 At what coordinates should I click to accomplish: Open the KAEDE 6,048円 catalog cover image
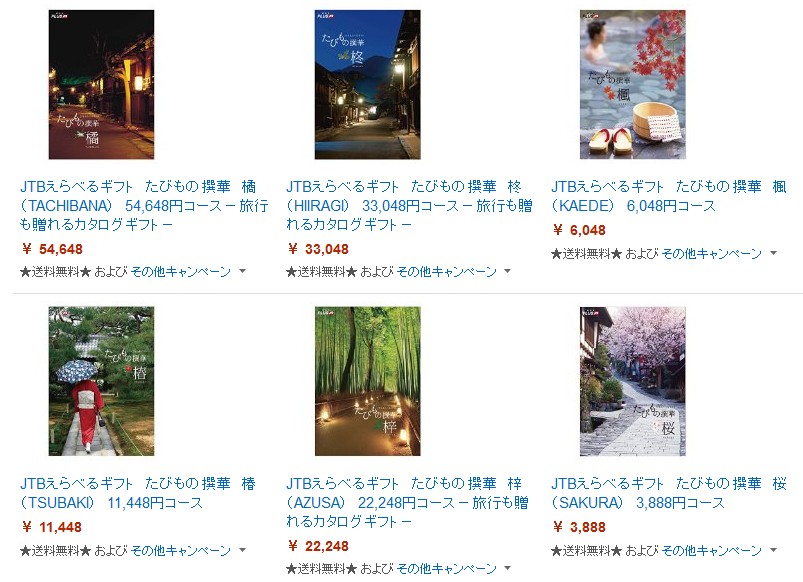[633, 85]
